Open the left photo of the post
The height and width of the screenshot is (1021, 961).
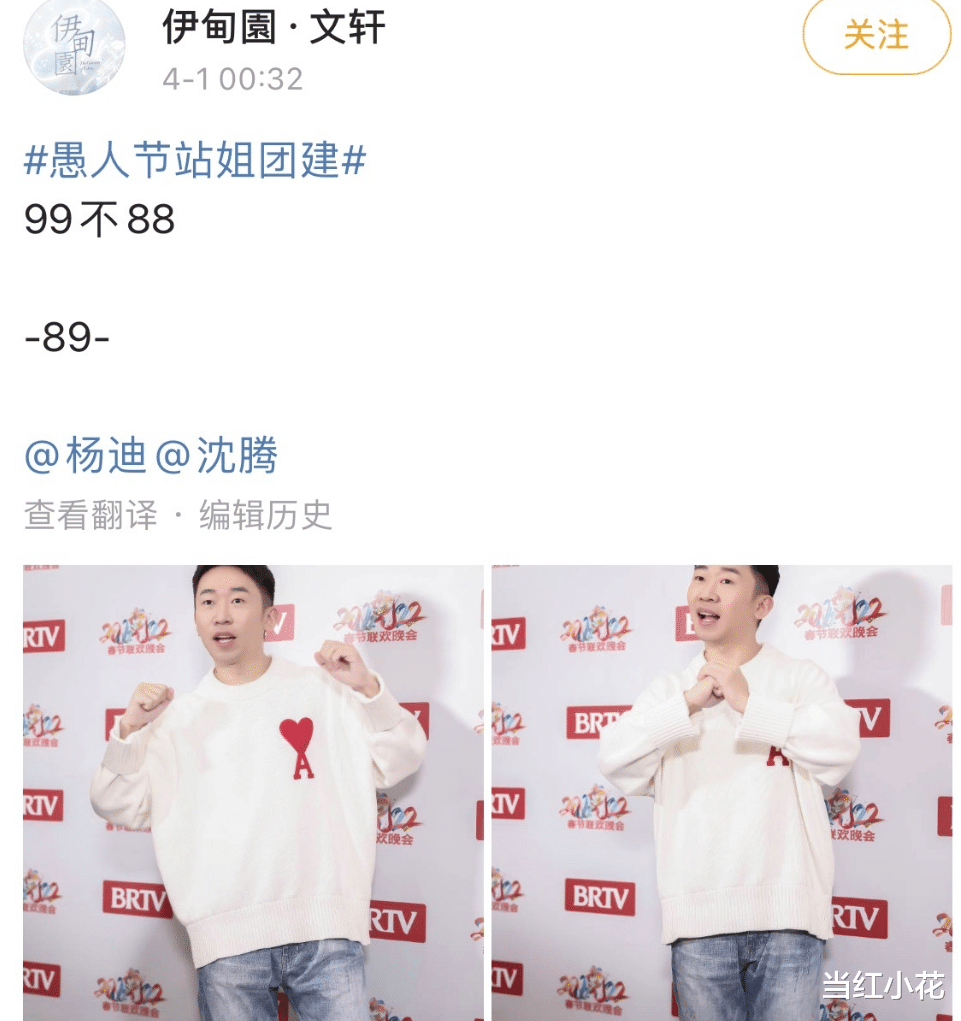(250, 790)
